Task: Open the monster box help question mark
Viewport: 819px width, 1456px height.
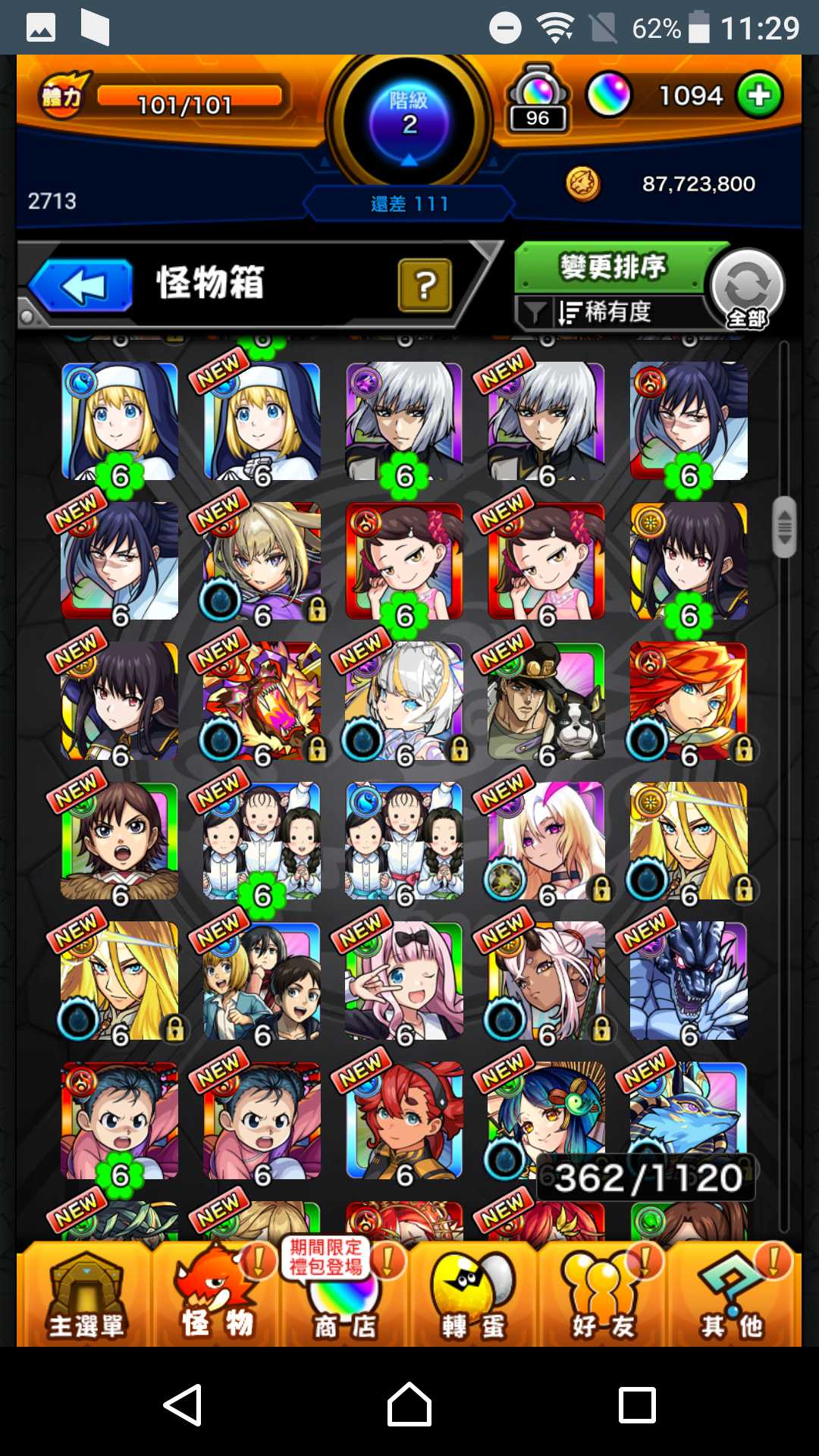Action: (x=425, y=285)
